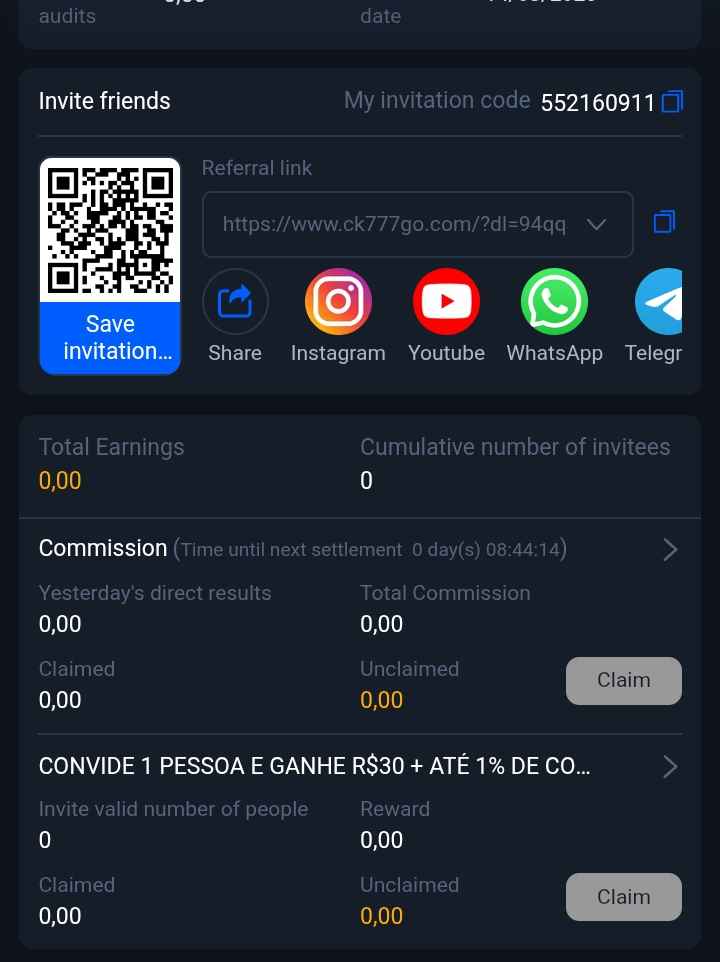The height and width of the screenshot is (962, 720).
Task: Copy the invitation code 552160911
Action: [x=673, y=102]
